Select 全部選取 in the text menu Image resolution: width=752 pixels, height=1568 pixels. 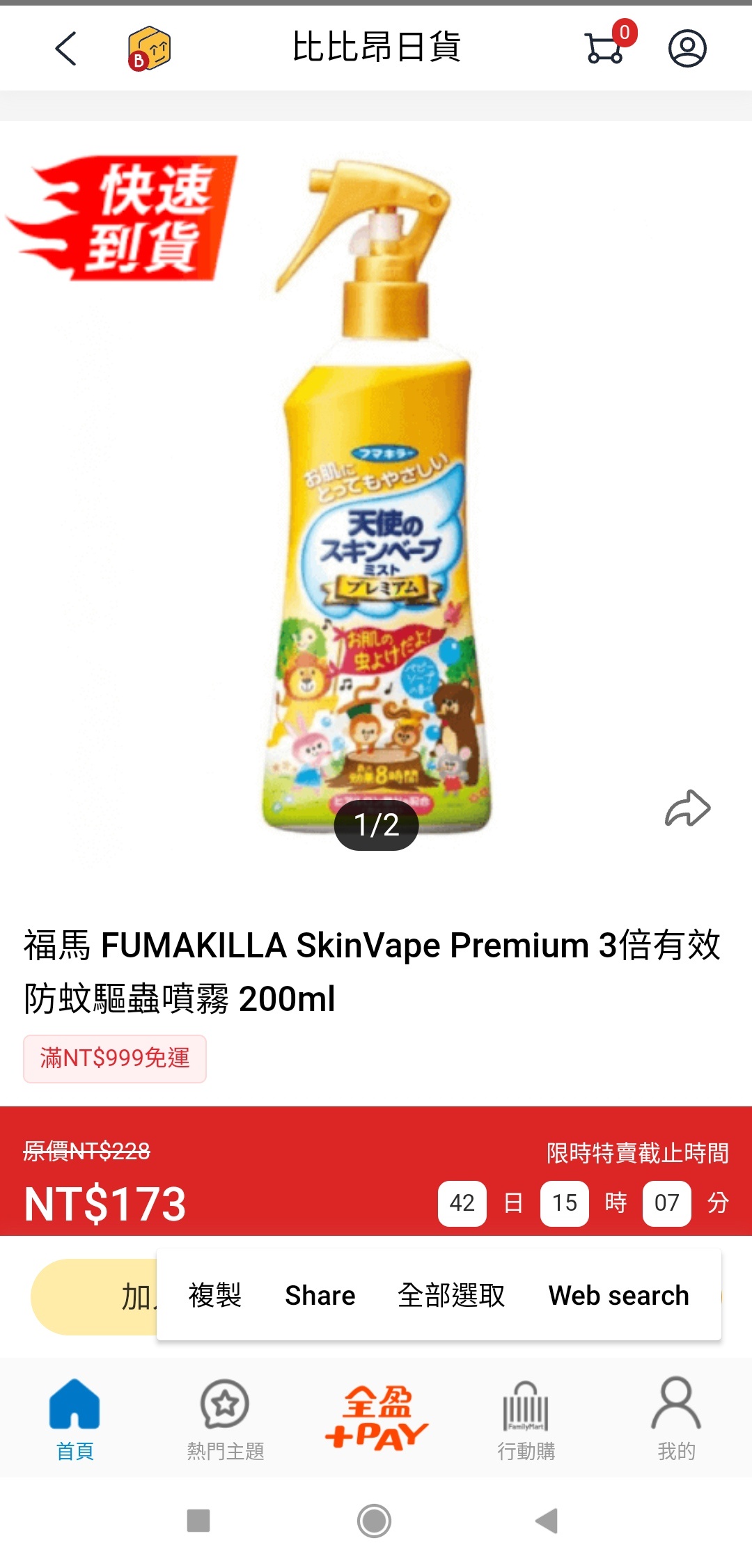pyautogui.click(x=451, y=1296)
